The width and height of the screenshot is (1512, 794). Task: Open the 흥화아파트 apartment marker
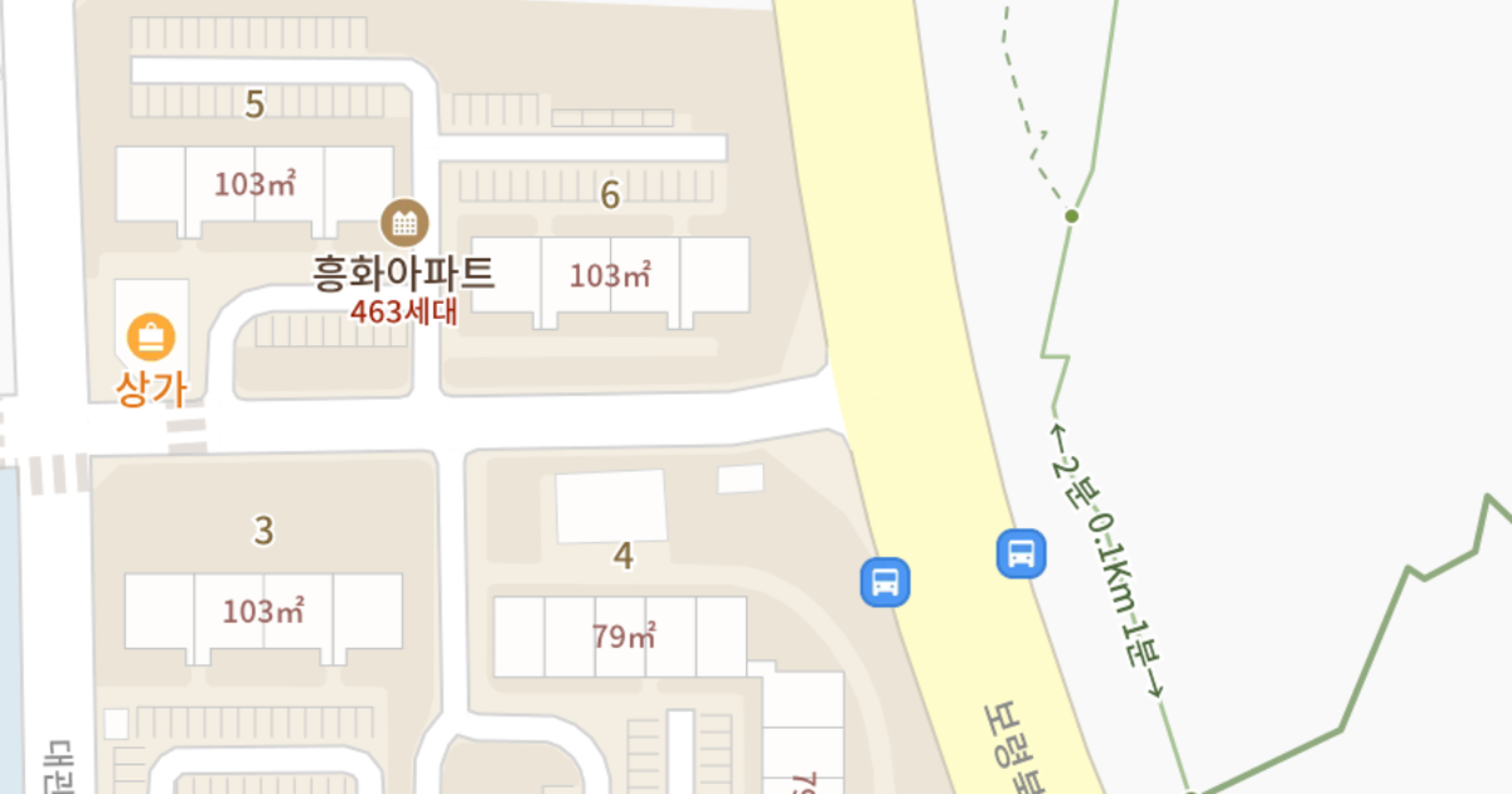[404, 223]
